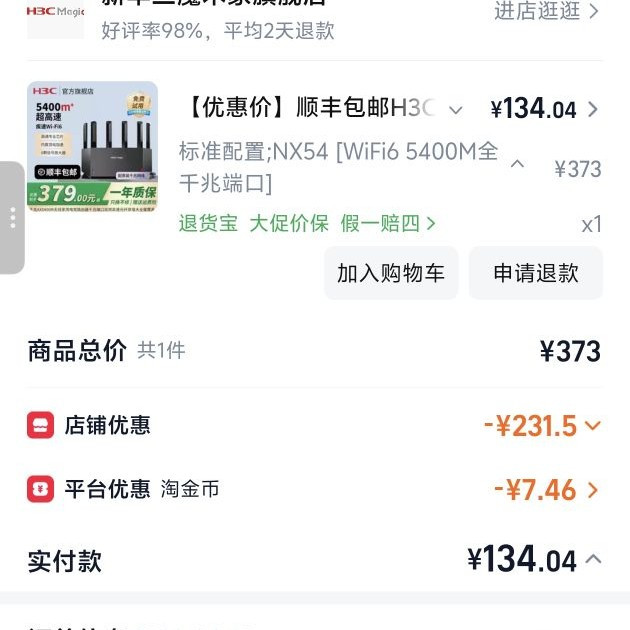Collapse the 标准配置 specification details
Screen dimensions: 630x630
click(517, 164)
